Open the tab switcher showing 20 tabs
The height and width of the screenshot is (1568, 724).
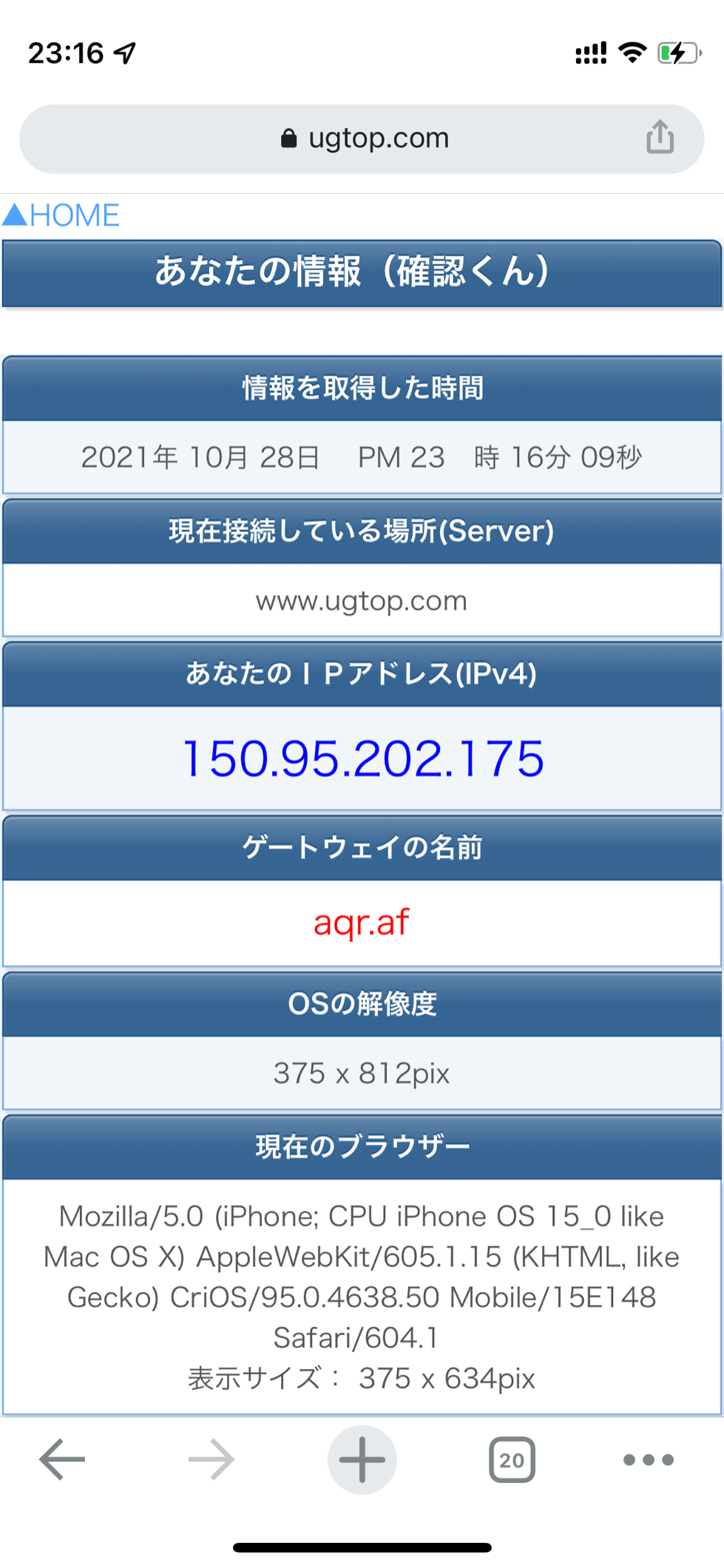tap(512, 1460)
